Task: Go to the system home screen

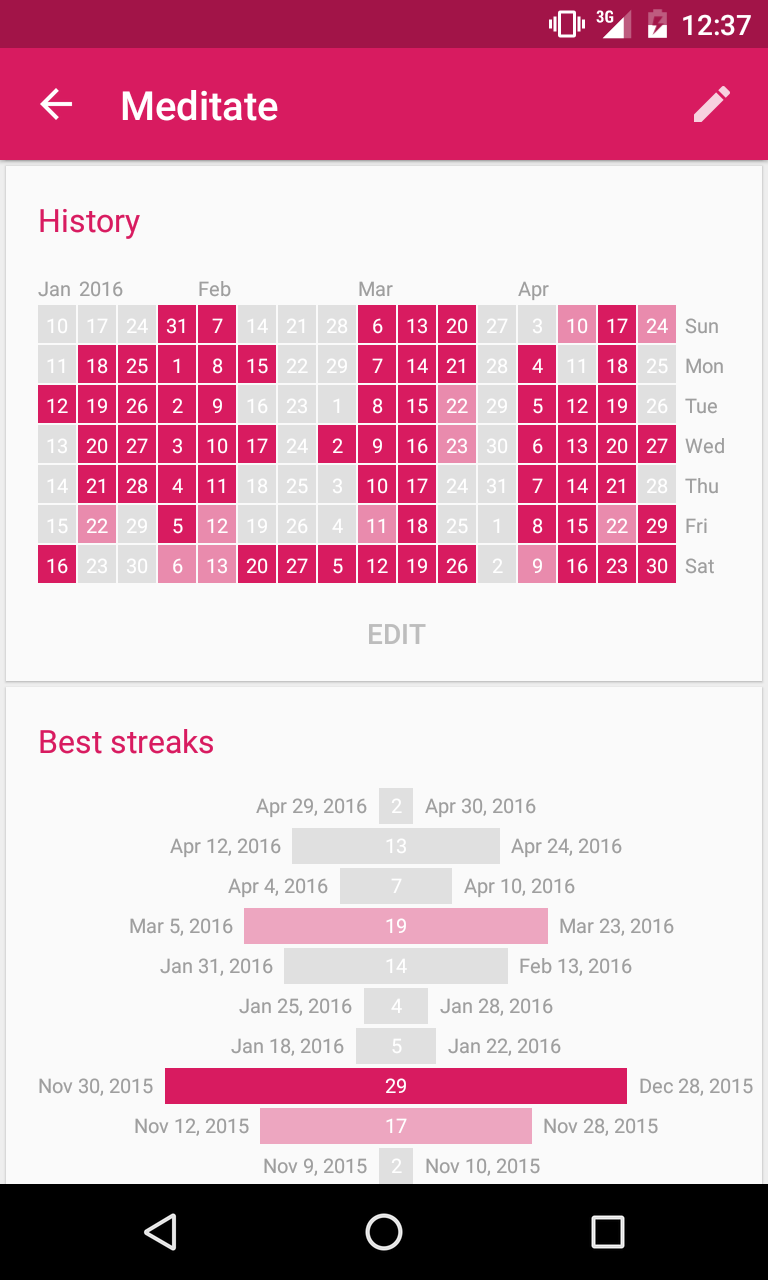Action: point(384,1232)
